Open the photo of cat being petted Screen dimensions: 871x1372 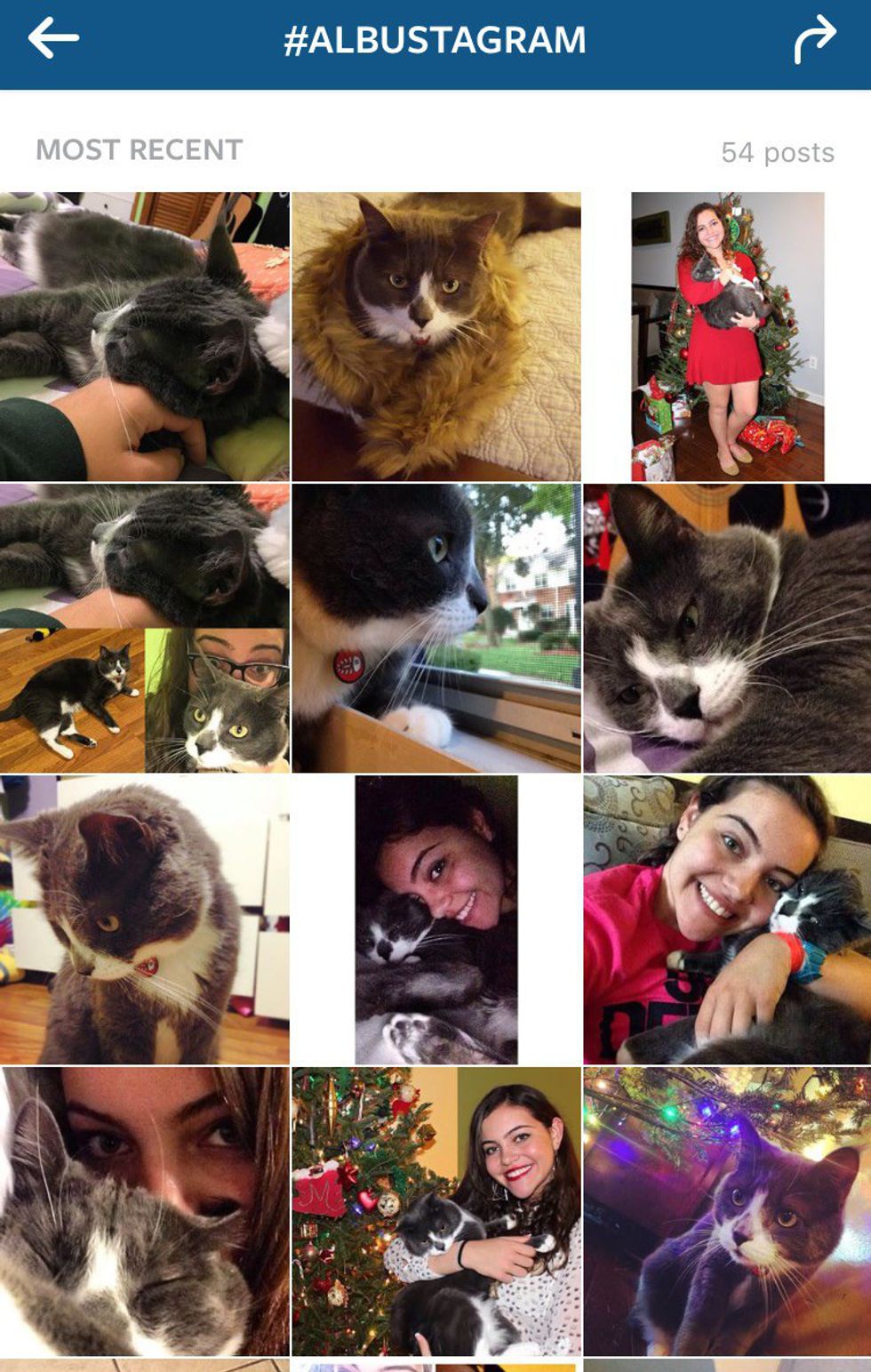coord(144,336)
